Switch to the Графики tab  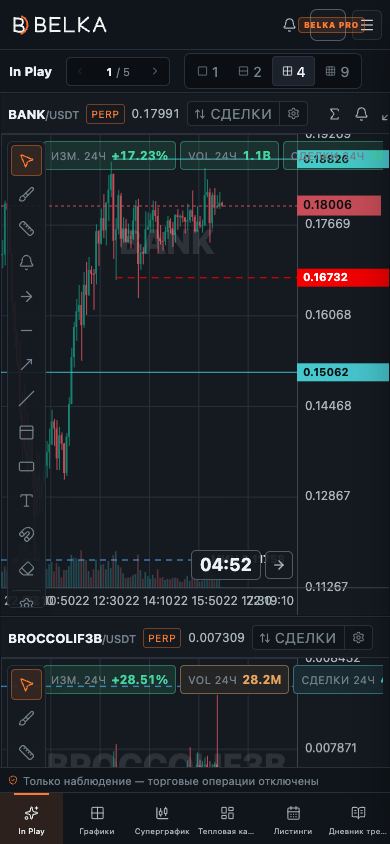pos(97,819)
